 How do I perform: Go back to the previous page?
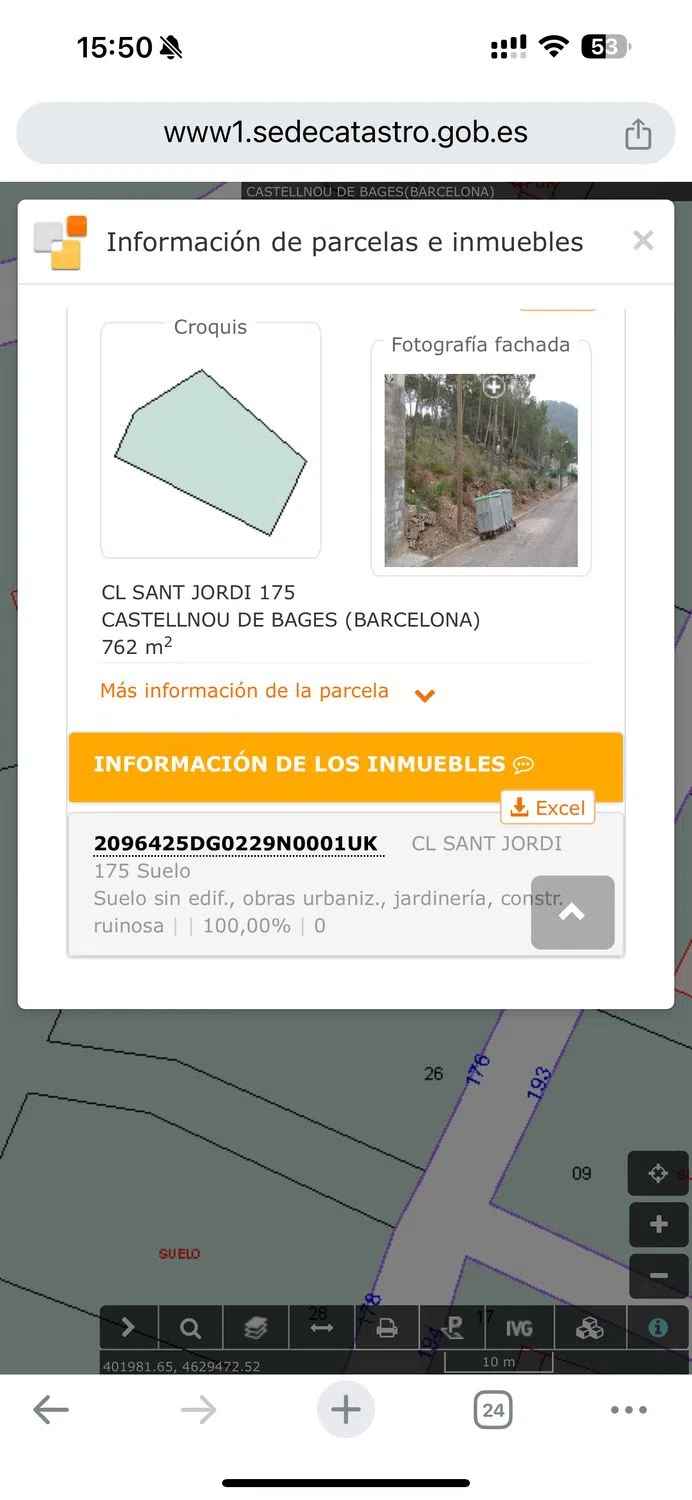pos(51,1410)
